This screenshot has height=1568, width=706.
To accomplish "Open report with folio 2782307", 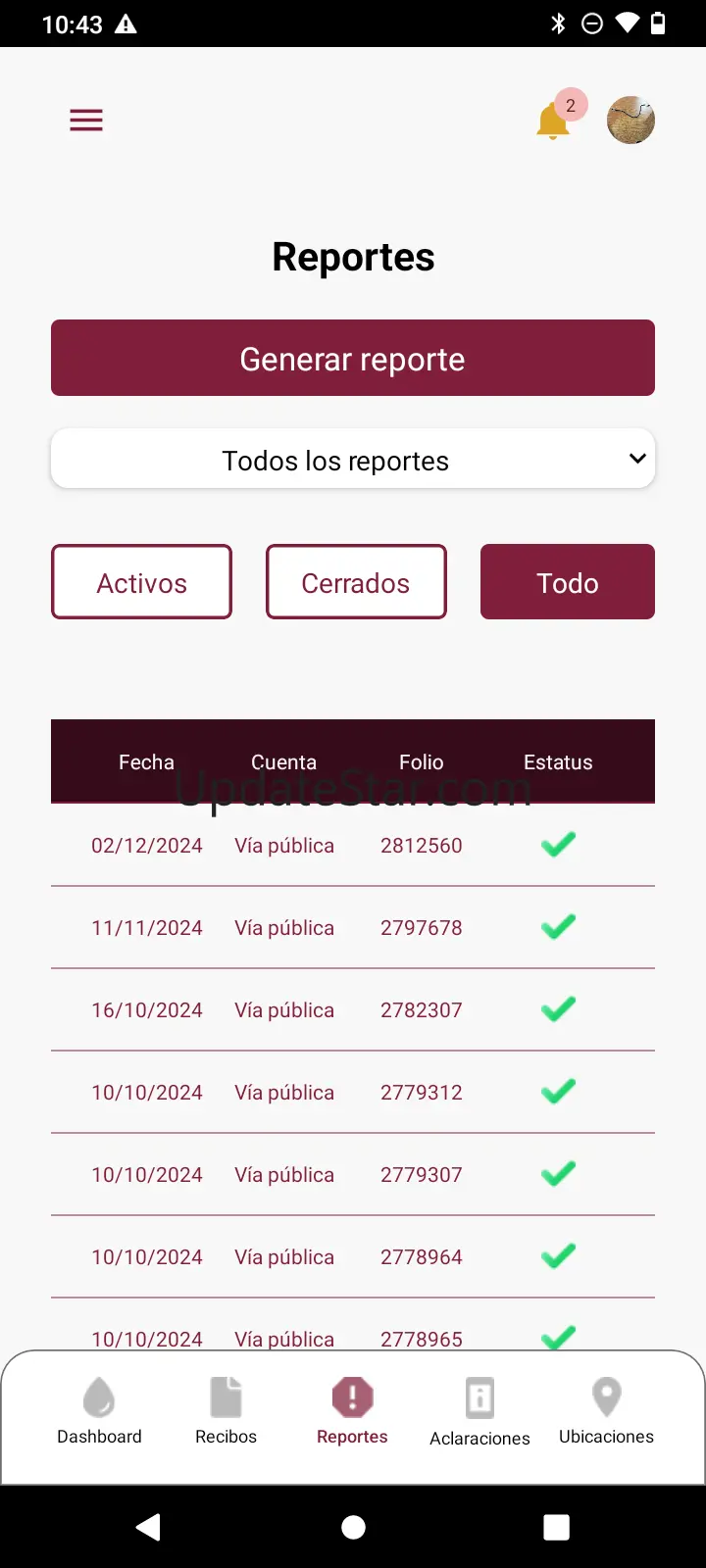I will [353, 1009].
